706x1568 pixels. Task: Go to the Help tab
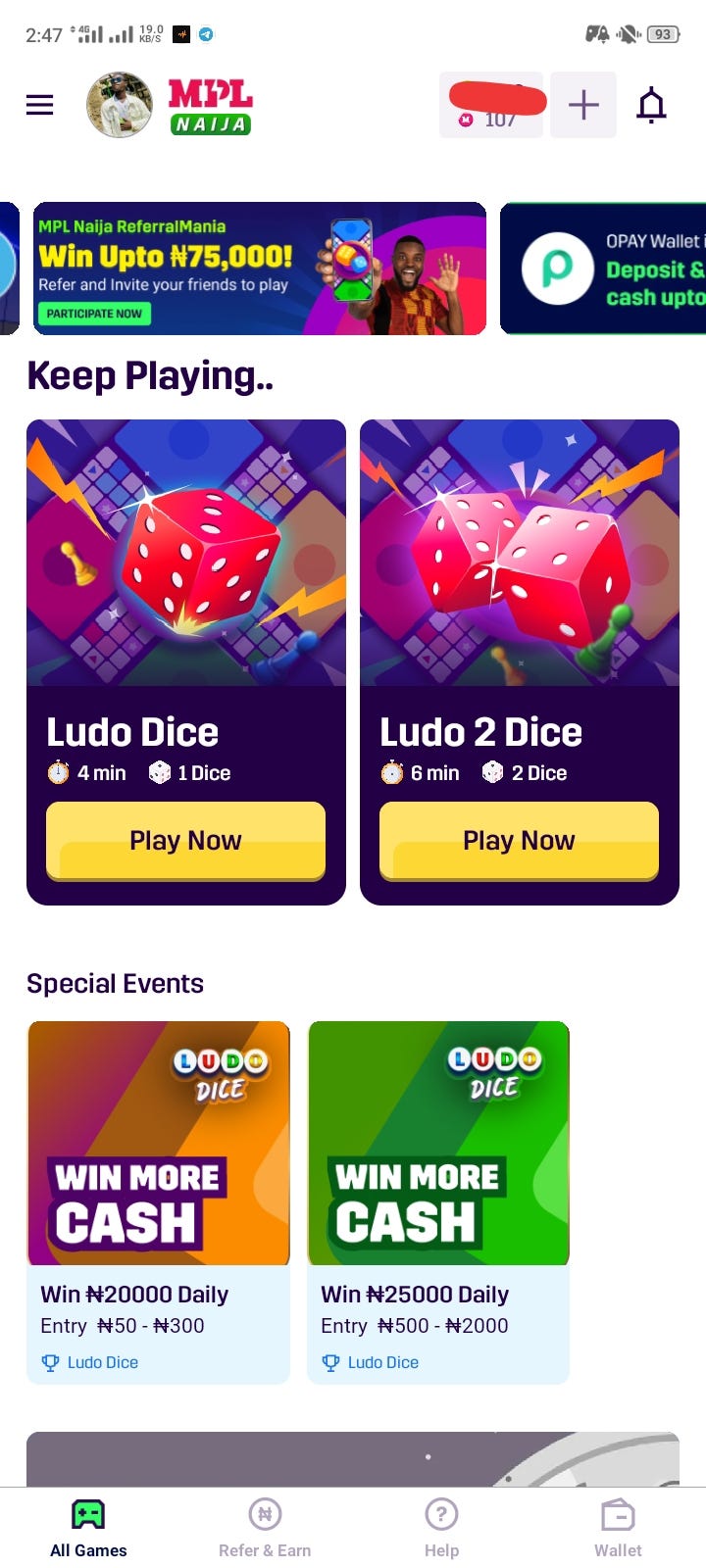pyautogui.click(x=441, y=1527)
